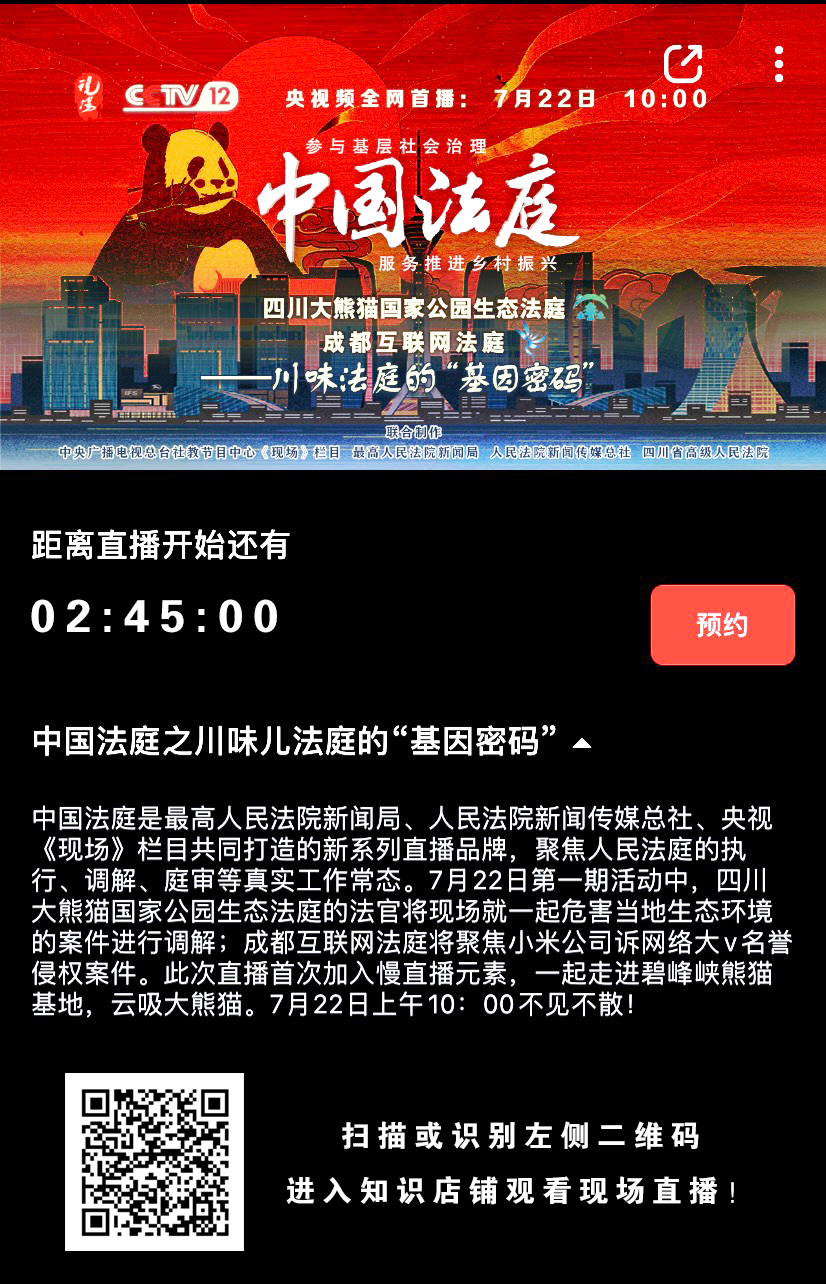This screenshot has width=826, height=1284.
Task: Collapse the 中国法庭之川味儿法庭 description
Action: 581,744
